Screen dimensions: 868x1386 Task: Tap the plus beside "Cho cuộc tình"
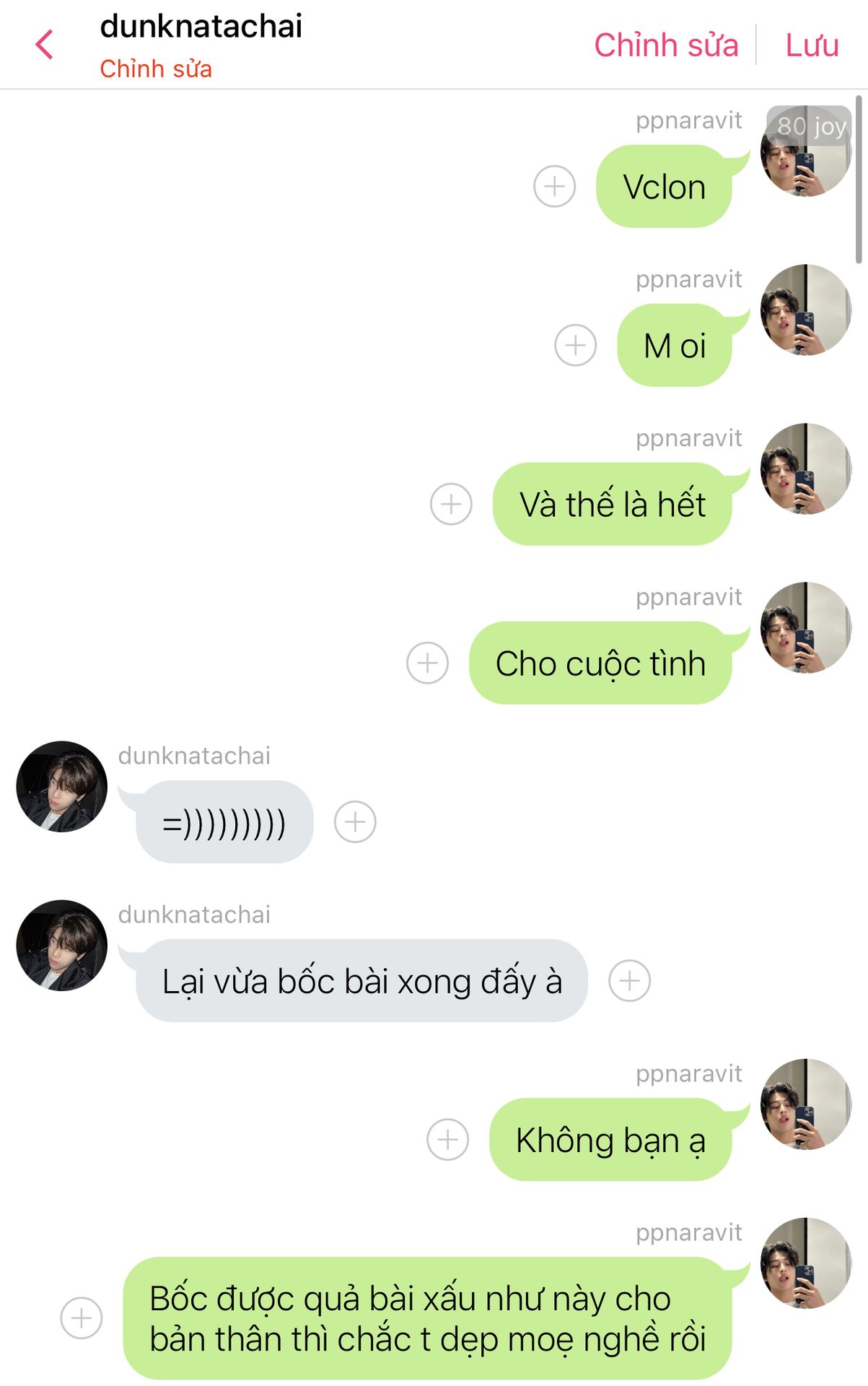tap(427, 663)
